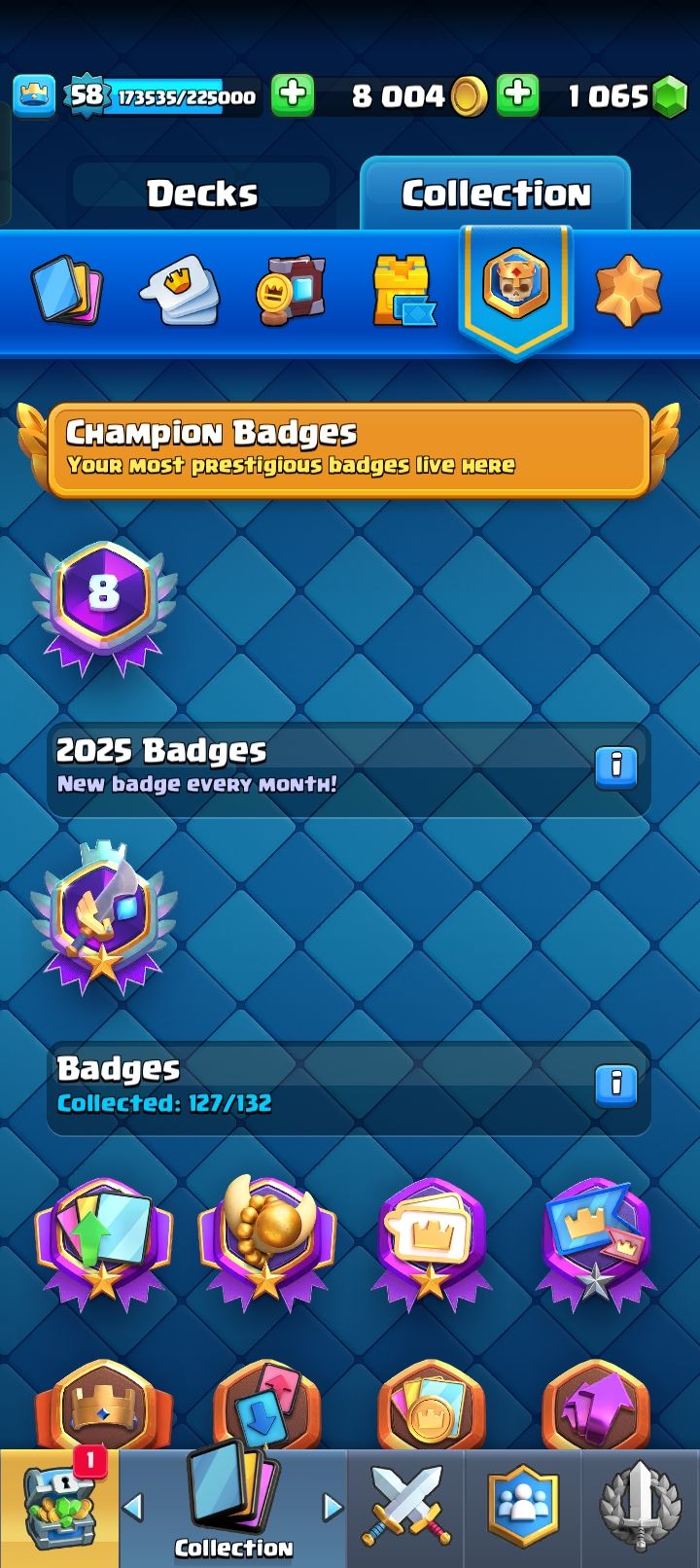Screen dimensions: 700x1568
Task: Open the banners sub-tab with coin icon
Action: (289, 290)
